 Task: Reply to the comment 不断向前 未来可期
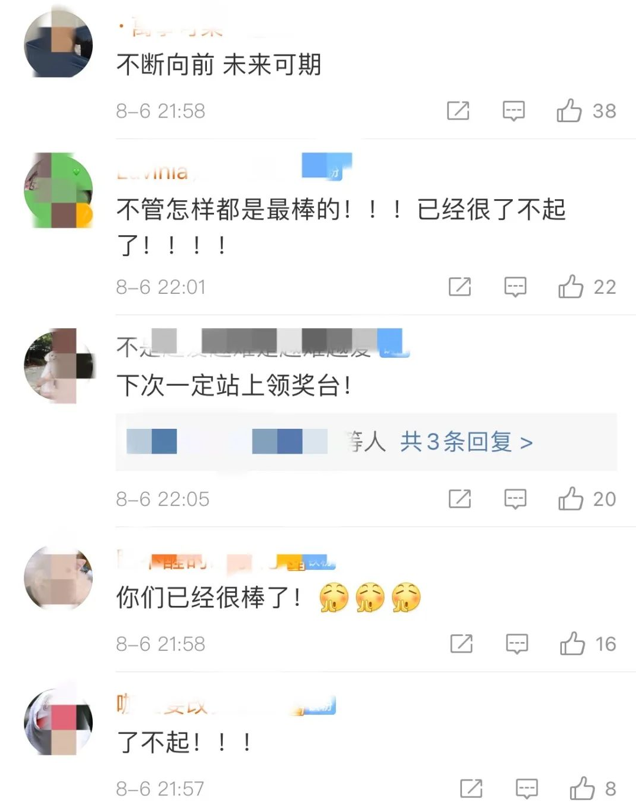[514, 111]
